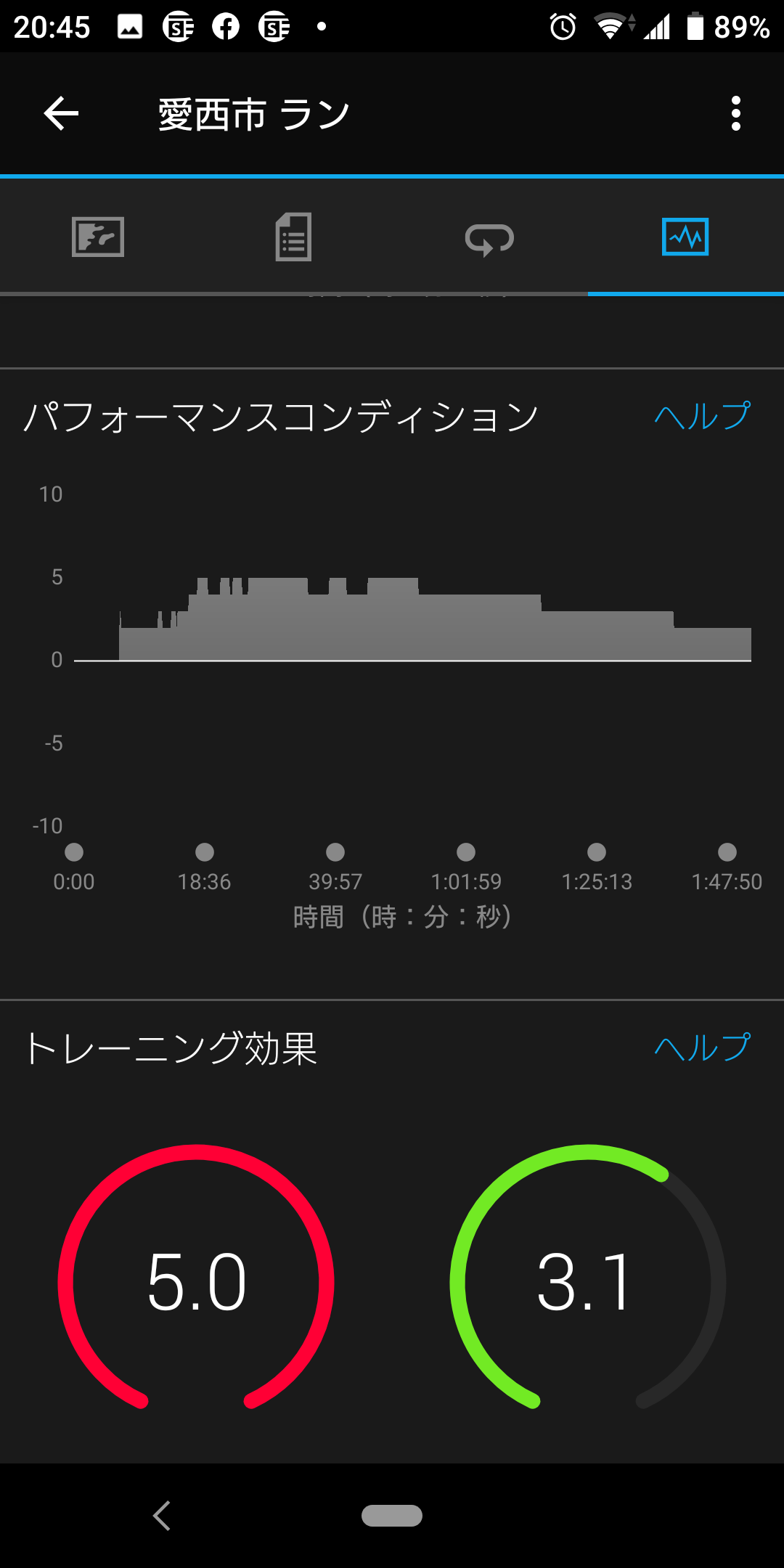Open ヘルプ for パフォーマンスコンディション
This screenshot has height=1568, width=784.
[x=703, y=416]
